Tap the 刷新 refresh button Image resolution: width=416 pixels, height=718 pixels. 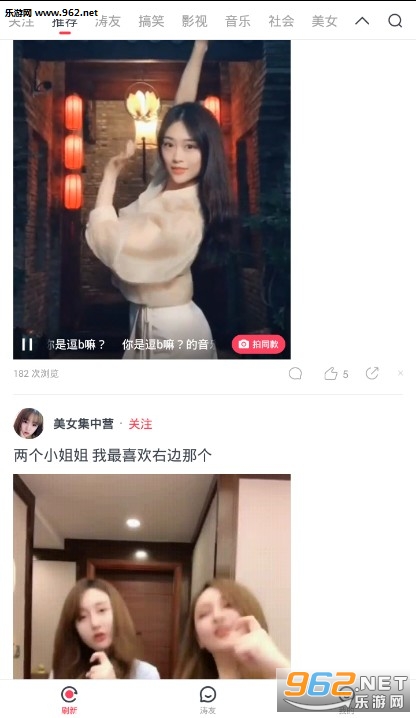click(70, 700)
